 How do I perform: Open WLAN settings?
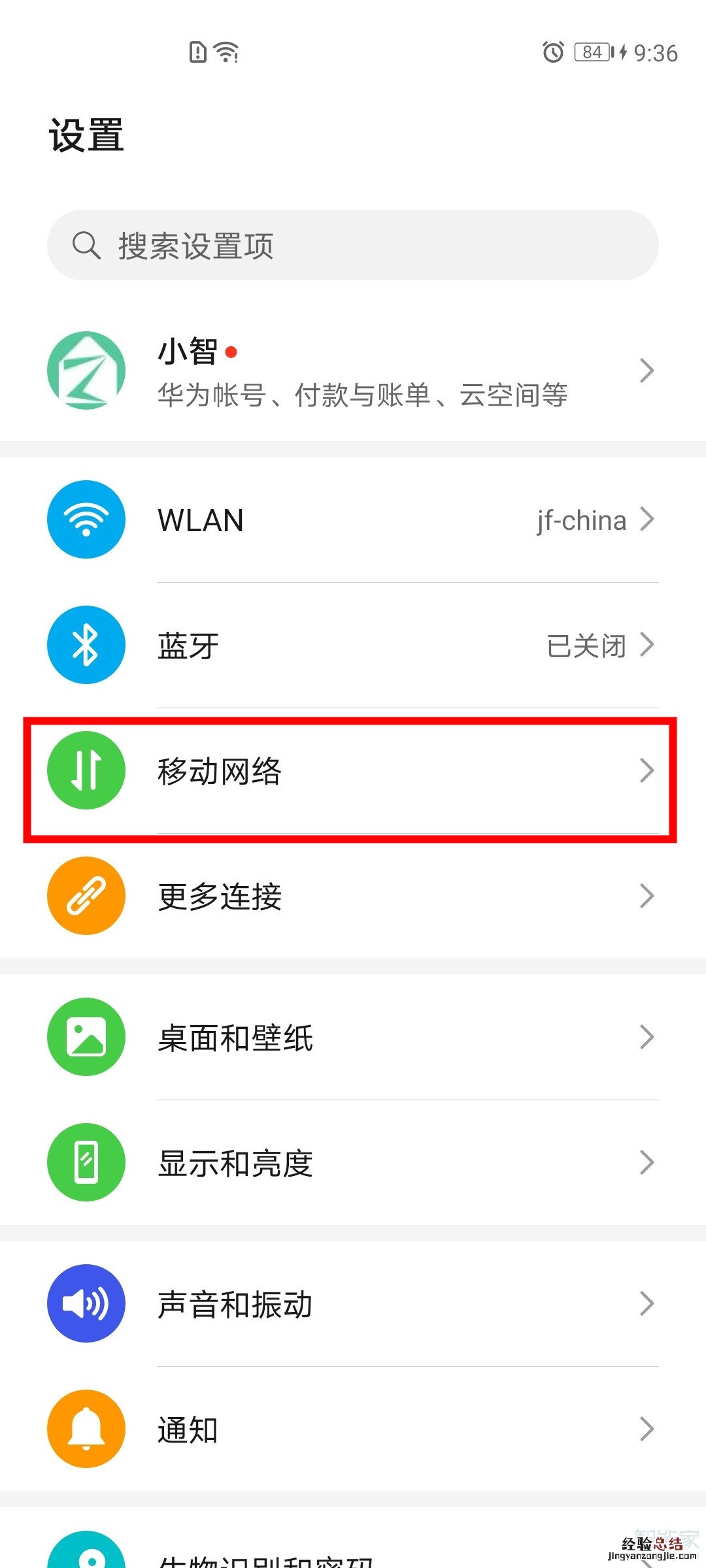tap(353, 520)
